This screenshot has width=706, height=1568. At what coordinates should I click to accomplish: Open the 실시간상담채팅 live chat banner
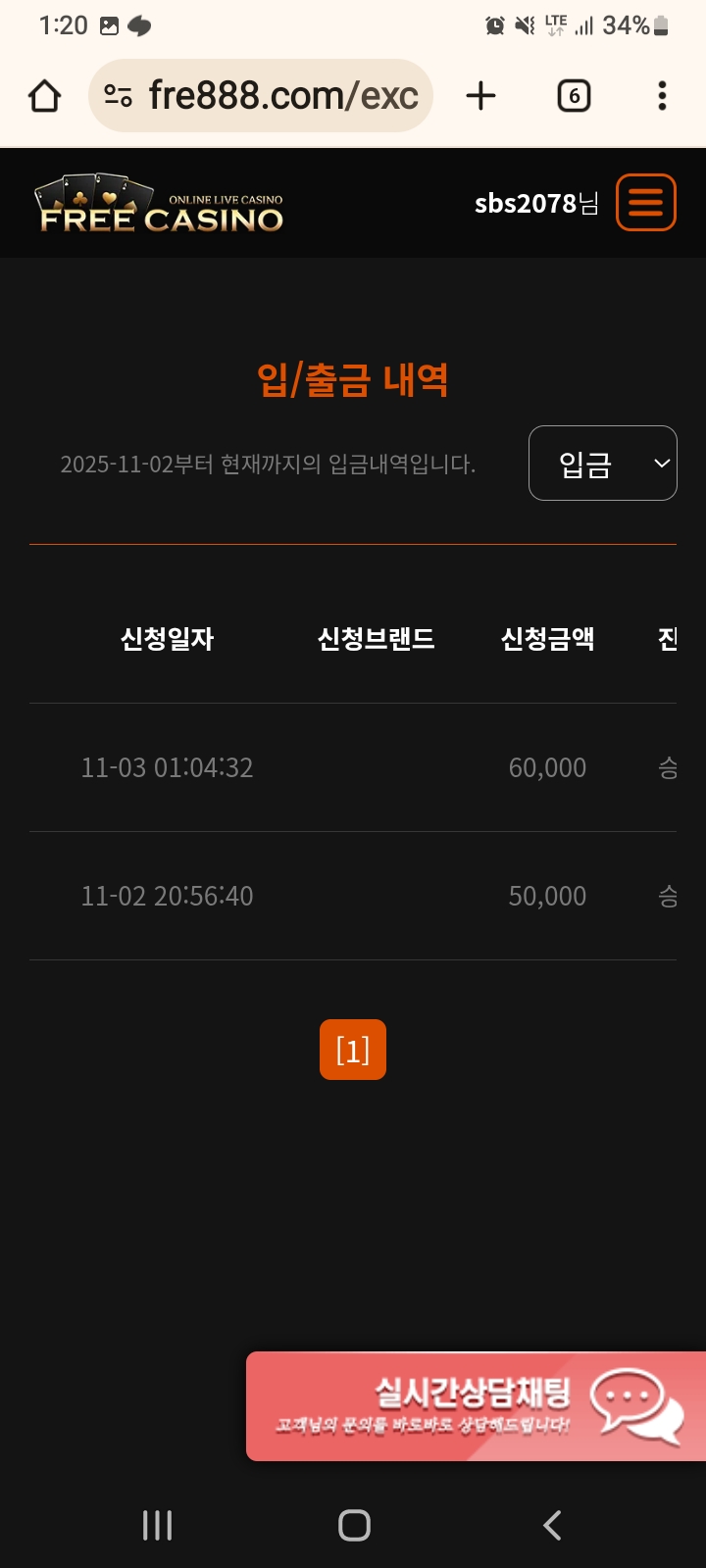click(x=477, y=1406)
